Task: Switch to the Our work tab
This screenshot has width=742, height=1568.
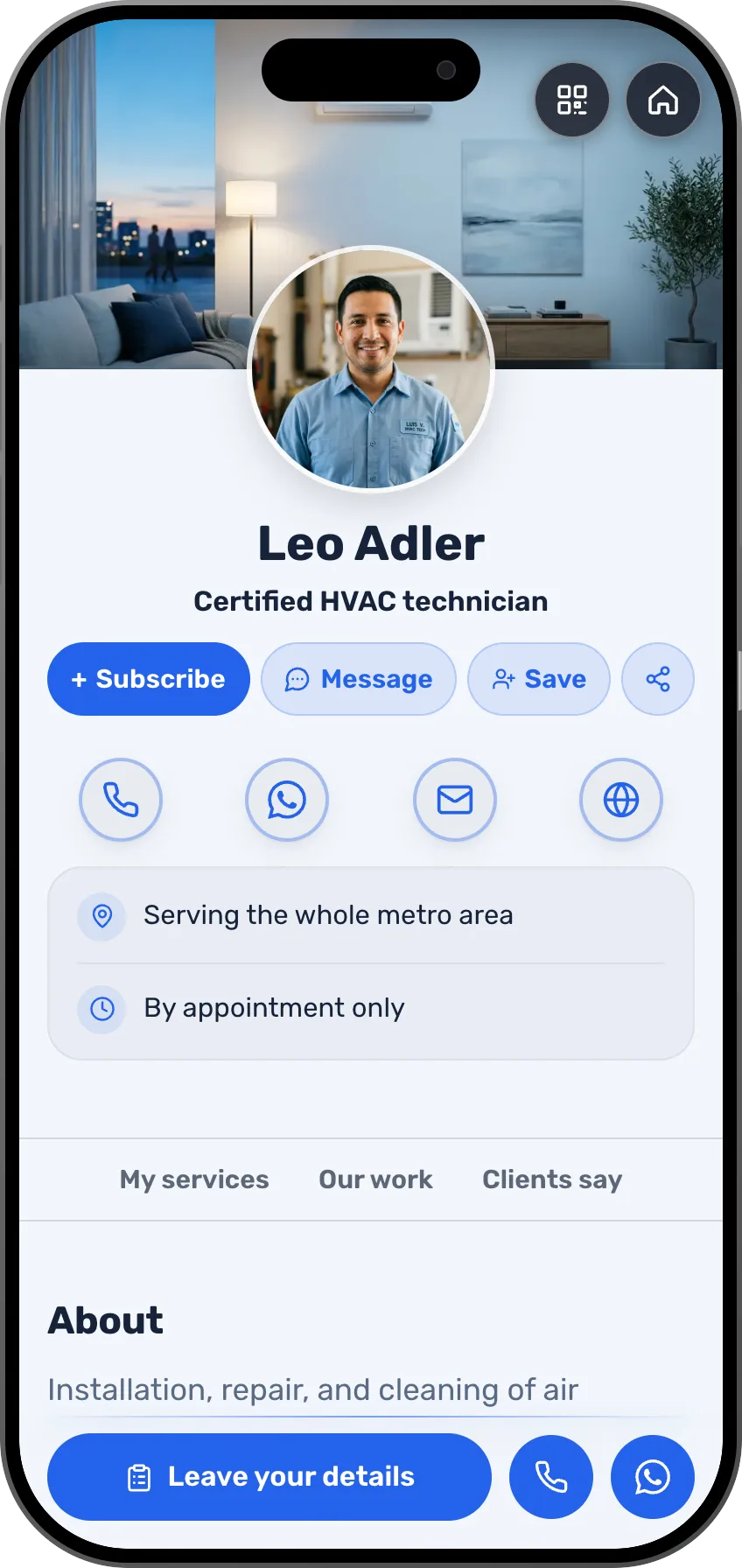Action: click(375, 1179)
